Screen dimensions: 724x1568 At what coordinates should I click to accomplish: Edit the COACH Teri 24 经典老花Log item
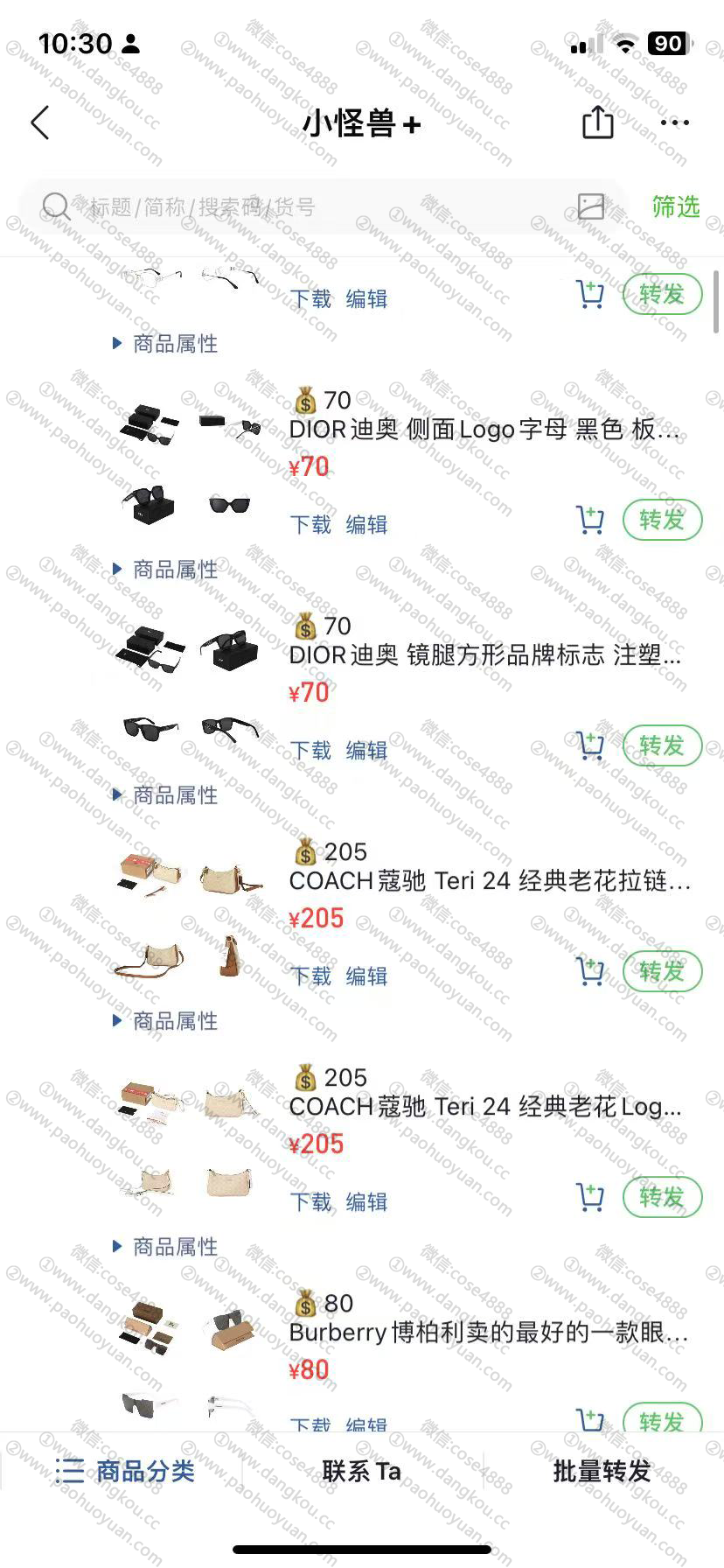click(x=366, y=1202)
